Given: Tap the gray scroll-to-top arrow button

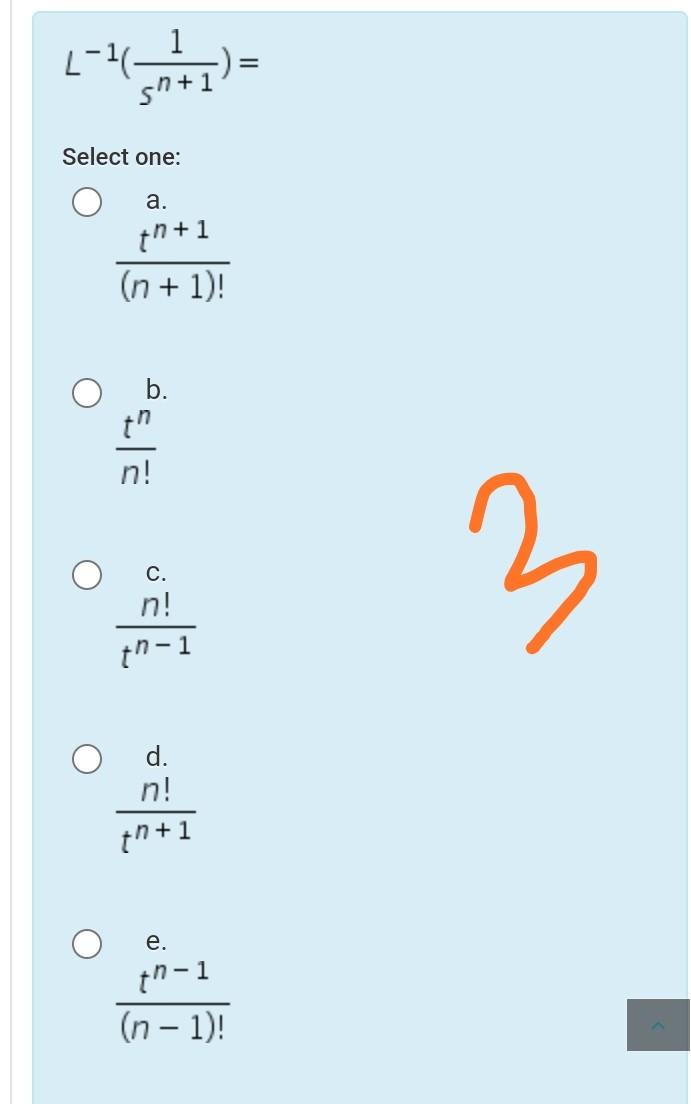Looking at the screenshot, I should (657, 1025).
